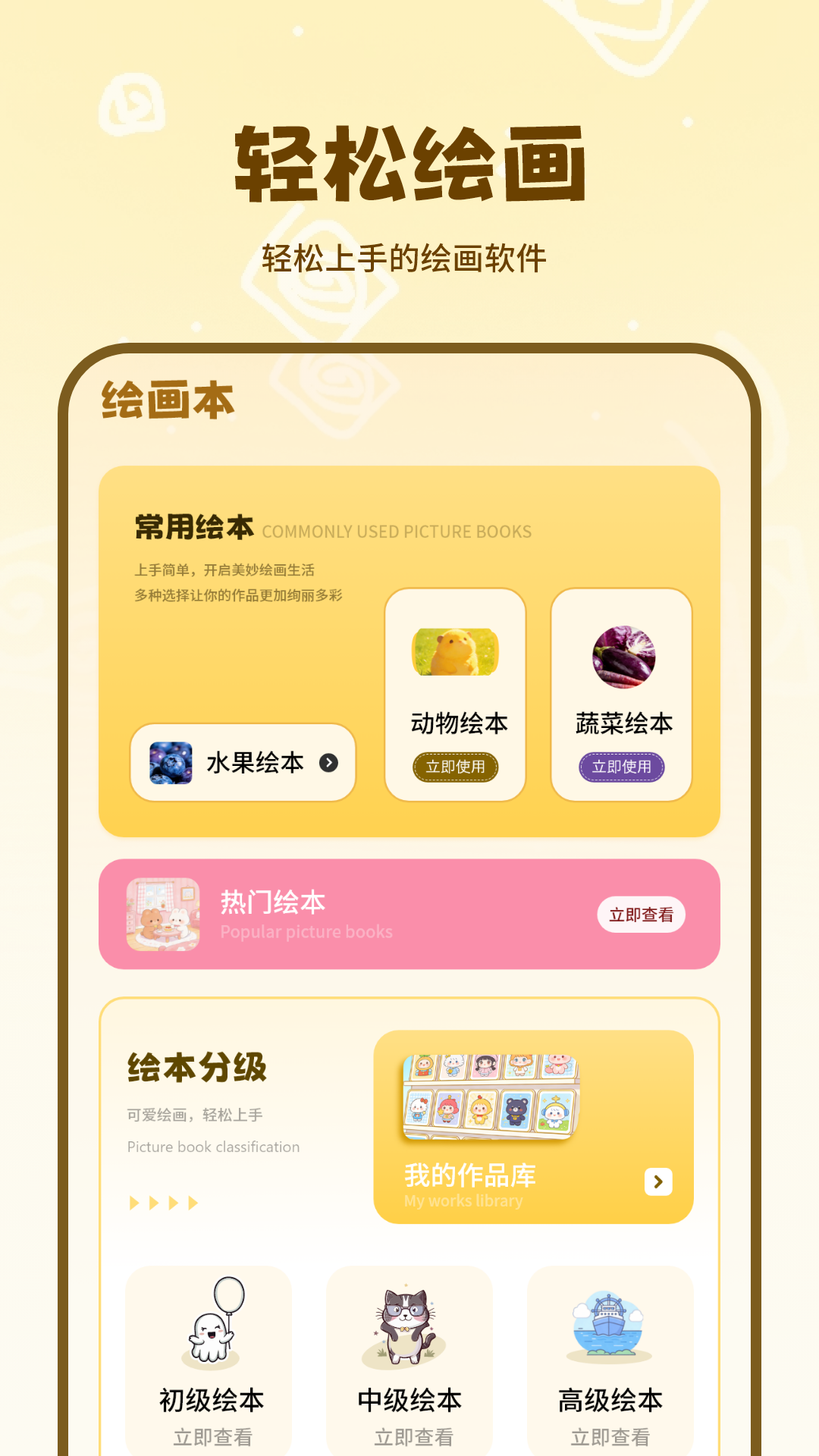Click the bear and rabbit icon on 热门绘本 banner

pos(162,912)
